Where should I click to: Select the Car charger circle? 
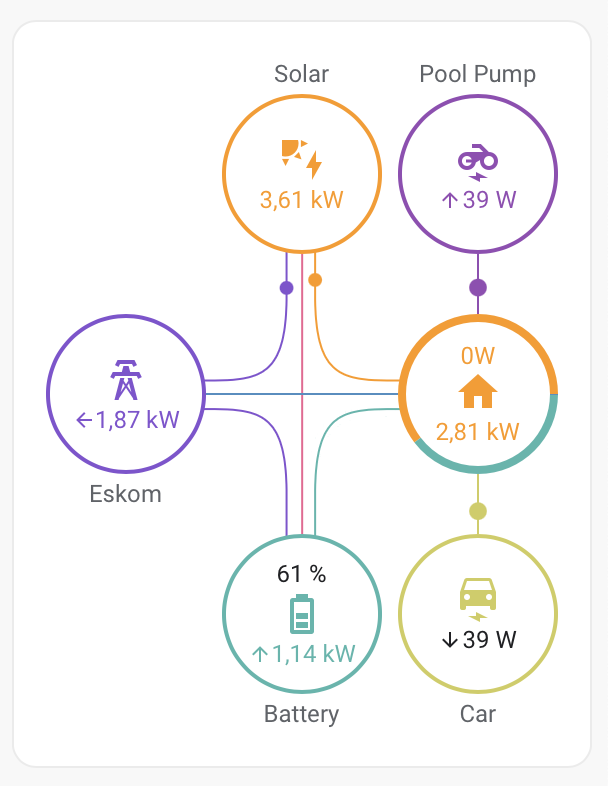477,614
